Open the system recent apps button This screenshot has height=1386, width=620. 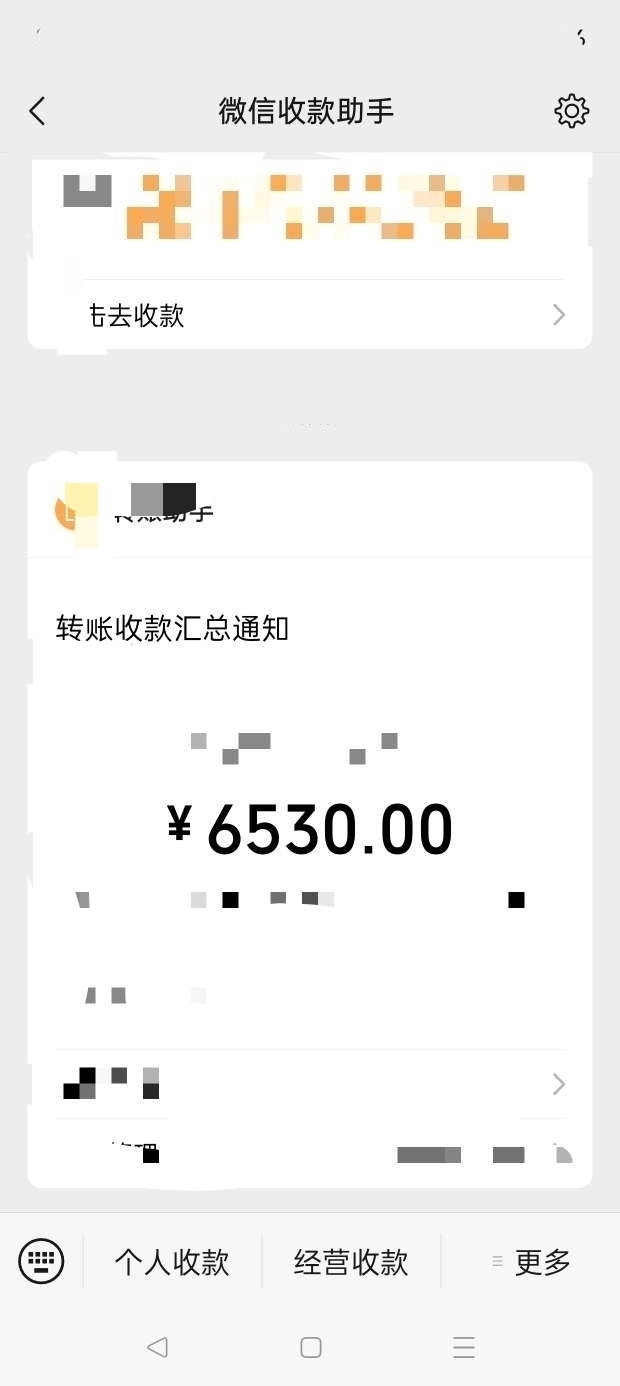[x=464, y=1347]
